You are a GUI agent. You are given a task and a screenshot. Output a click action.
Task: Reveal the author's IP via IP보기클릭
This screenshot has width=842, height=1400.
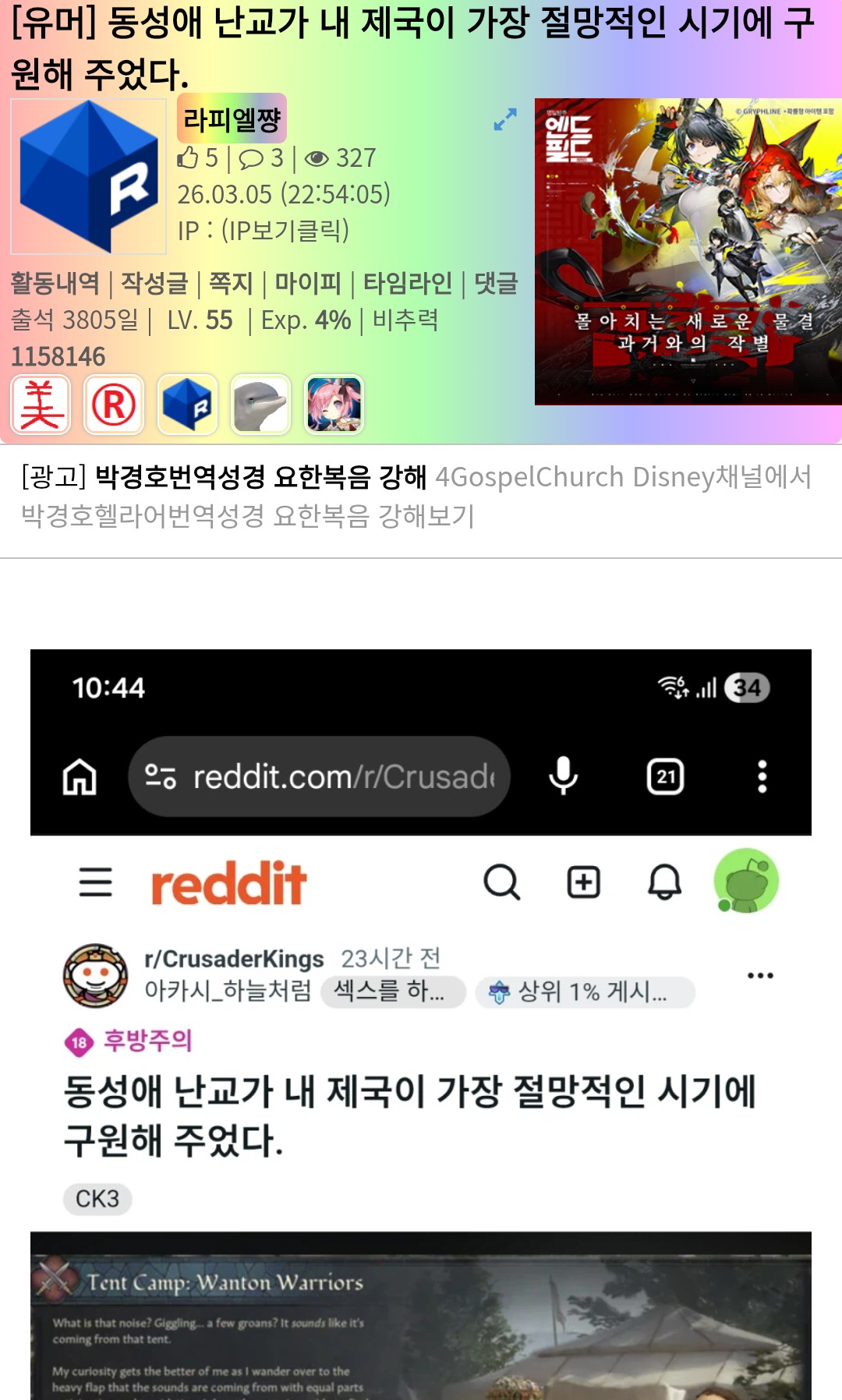[285, 231]
